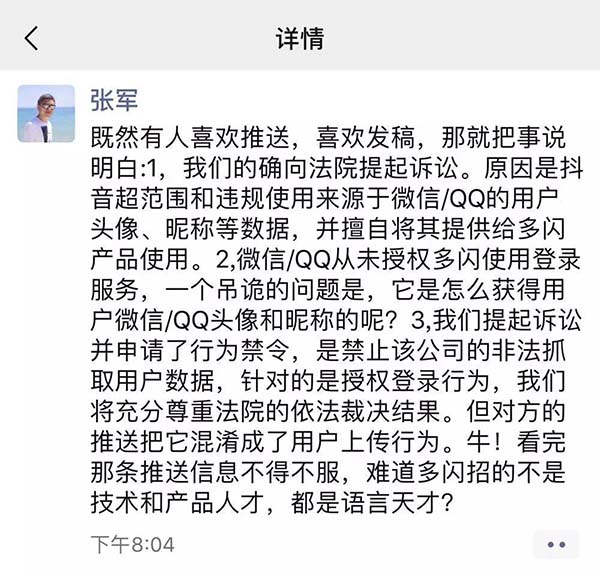Tap the name 张军 to view profile
Screen dimensions: 600x570
(113, 100)
